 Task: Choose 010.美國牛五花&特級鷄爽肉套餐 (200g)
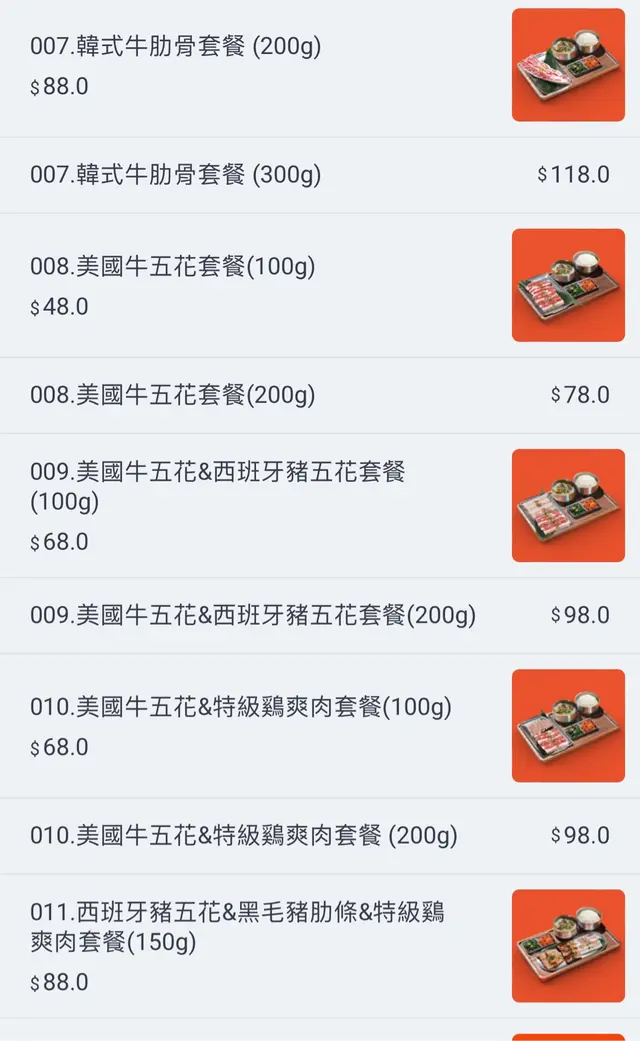coord(244,835)
